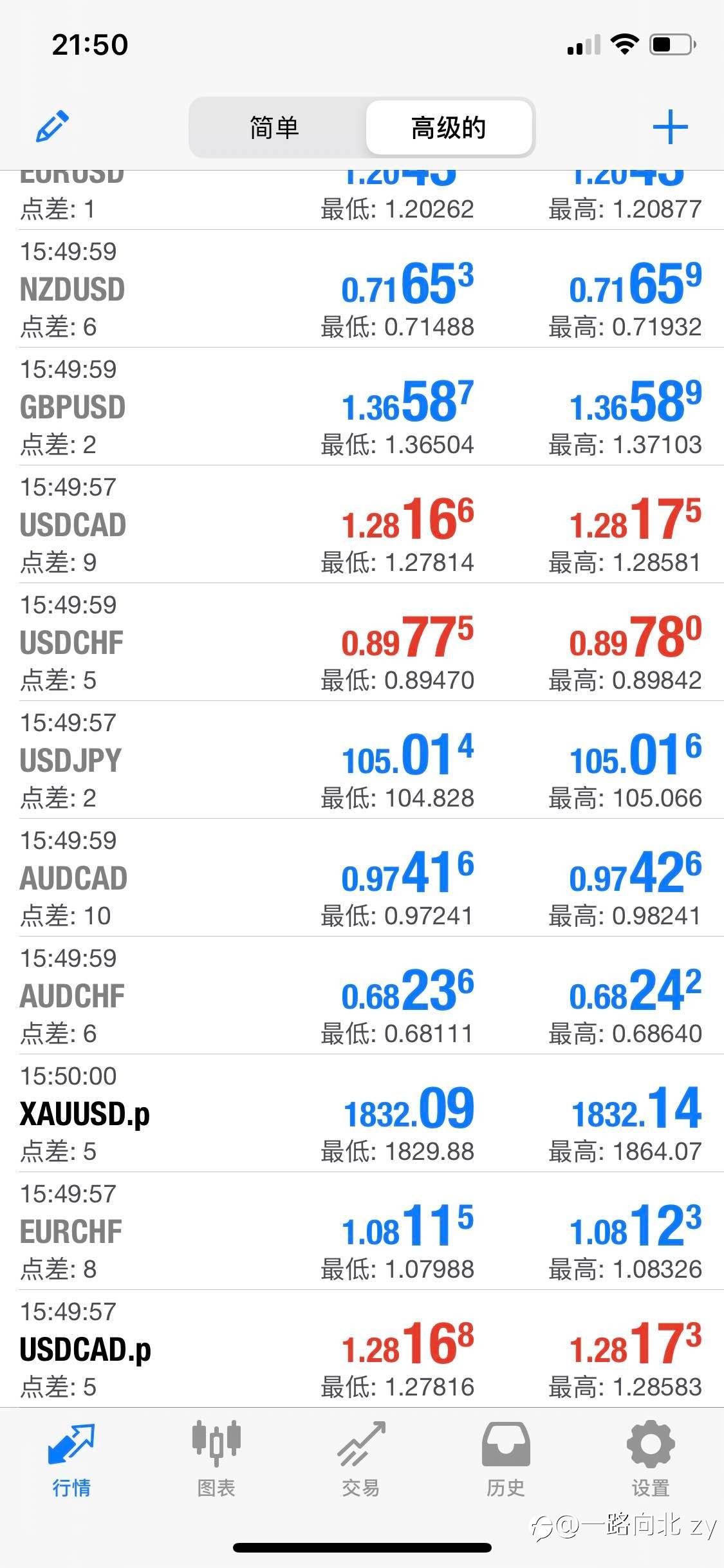Switch to the 交易 trade tab
Image resolution: width=724 pixels, height=1568 pixels.
pos(361,1459)
